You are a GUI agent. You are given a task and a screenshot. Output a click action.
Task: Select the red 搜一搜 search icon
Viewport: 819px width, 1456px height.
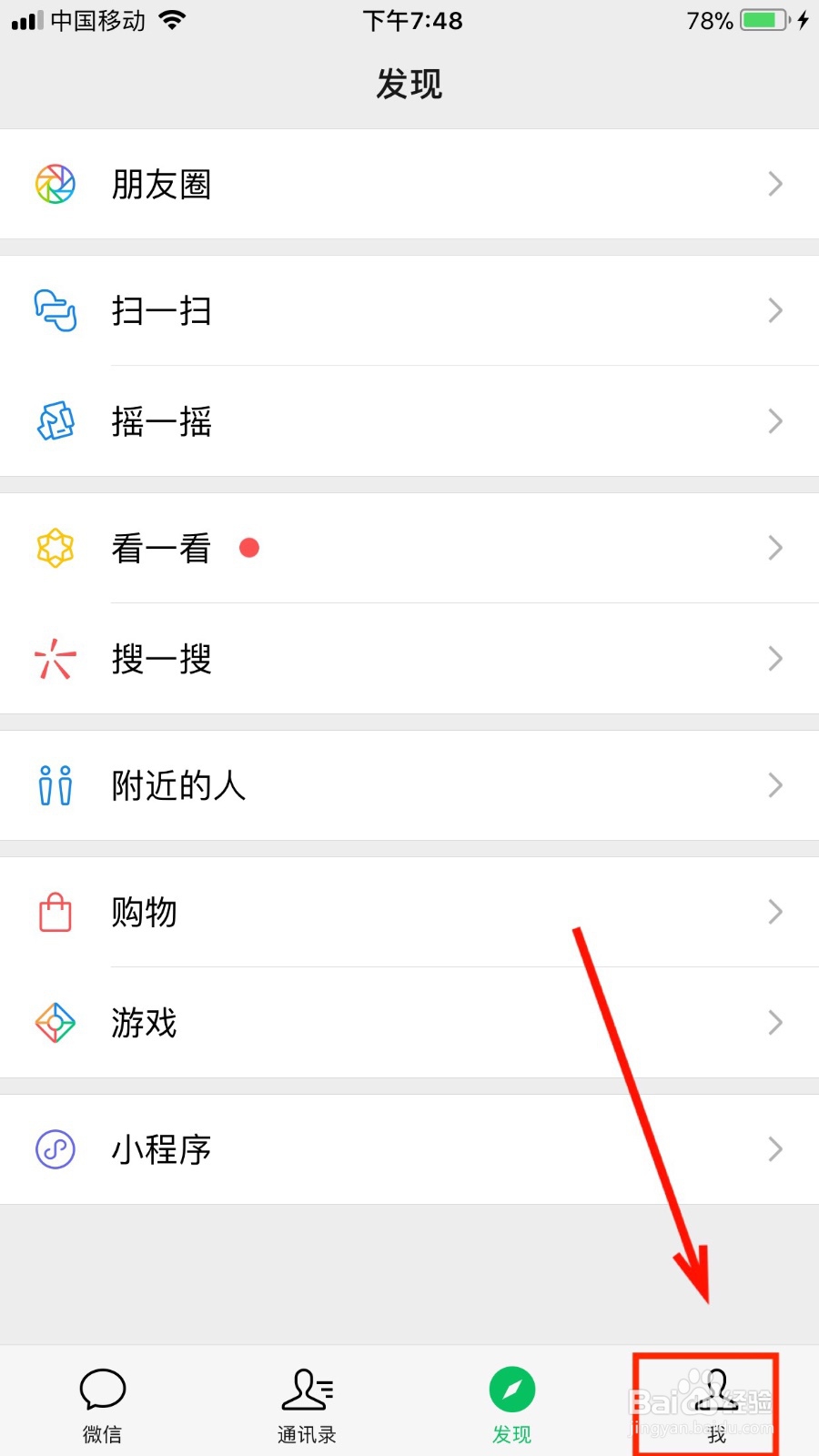[55, 658]
